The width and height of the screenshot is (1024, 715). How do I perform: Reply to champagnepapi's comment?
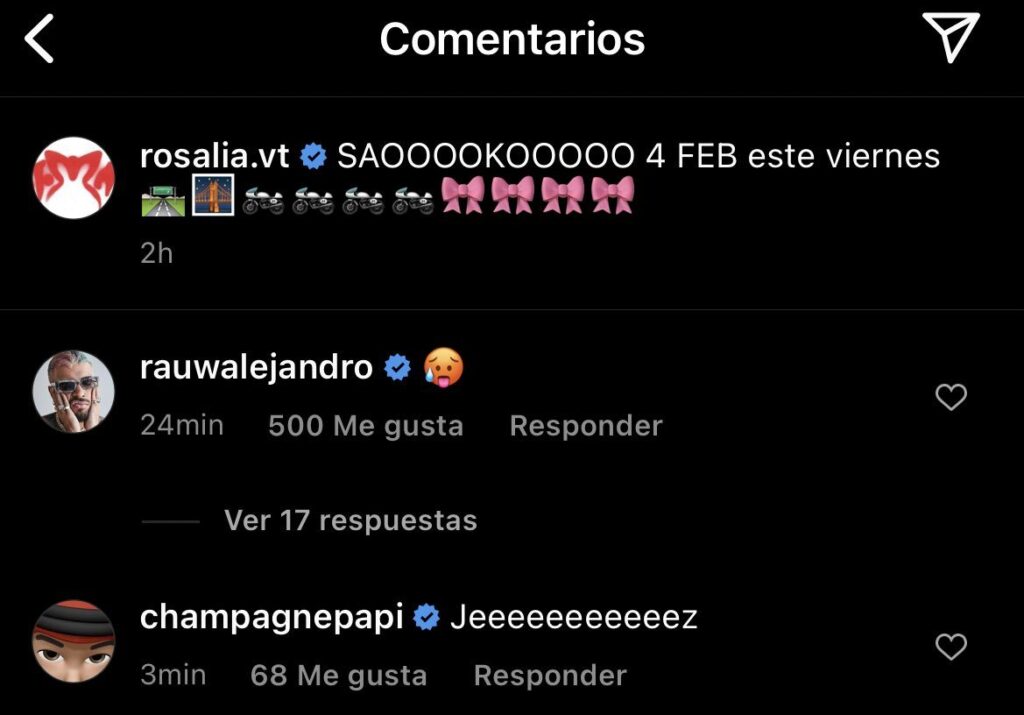point(550,675)
